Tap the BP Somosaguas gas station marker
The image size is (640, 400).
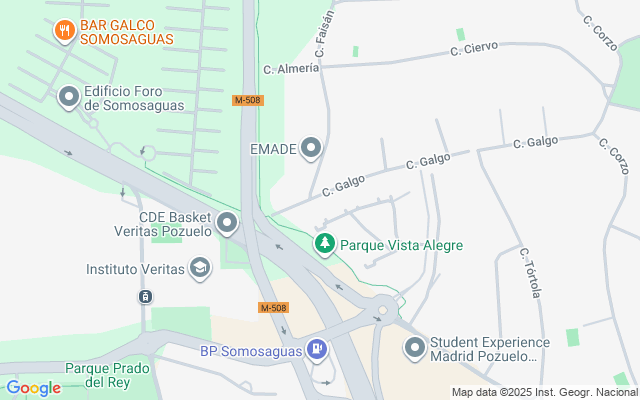point(316,349)
